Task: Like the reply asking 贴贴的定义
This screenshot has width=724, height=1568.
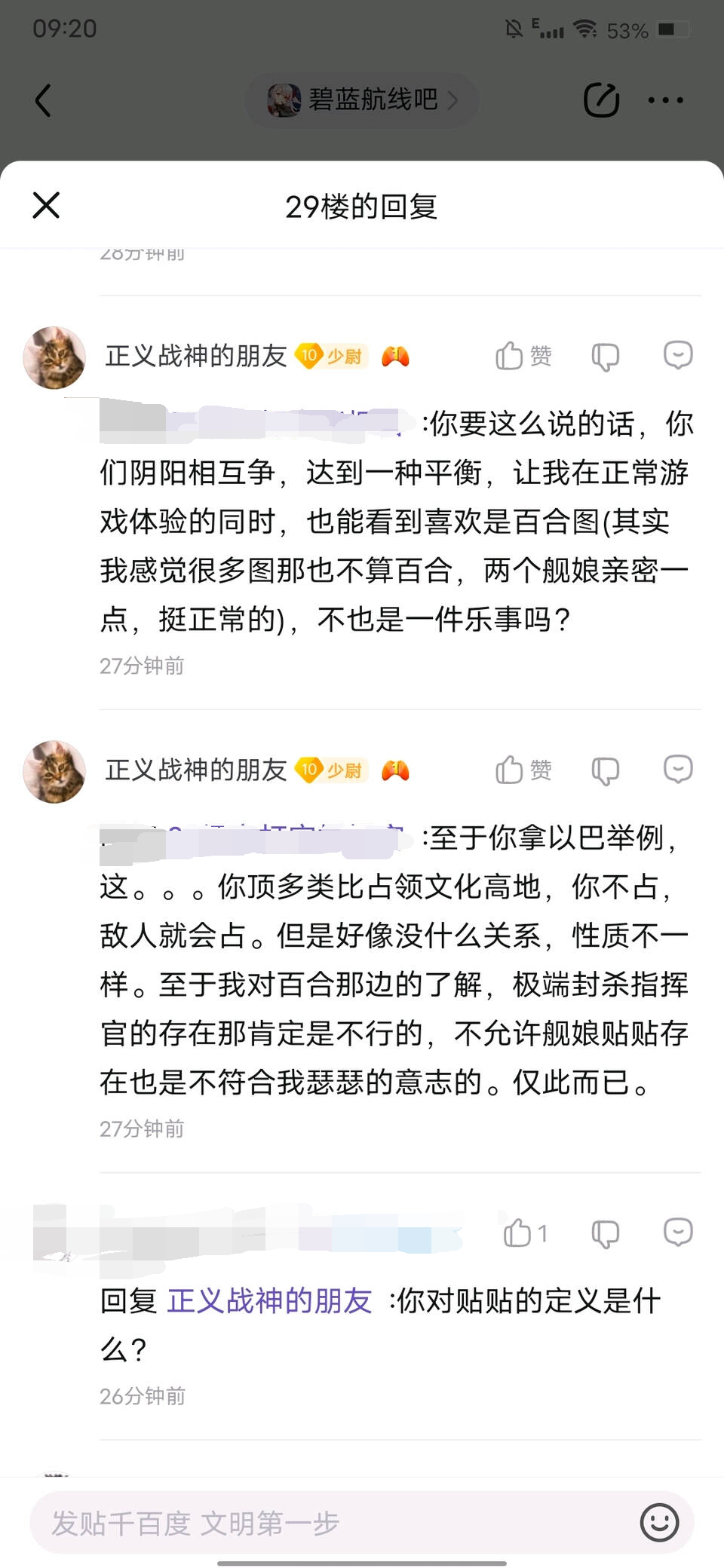Action: (x=524, y=1233)
